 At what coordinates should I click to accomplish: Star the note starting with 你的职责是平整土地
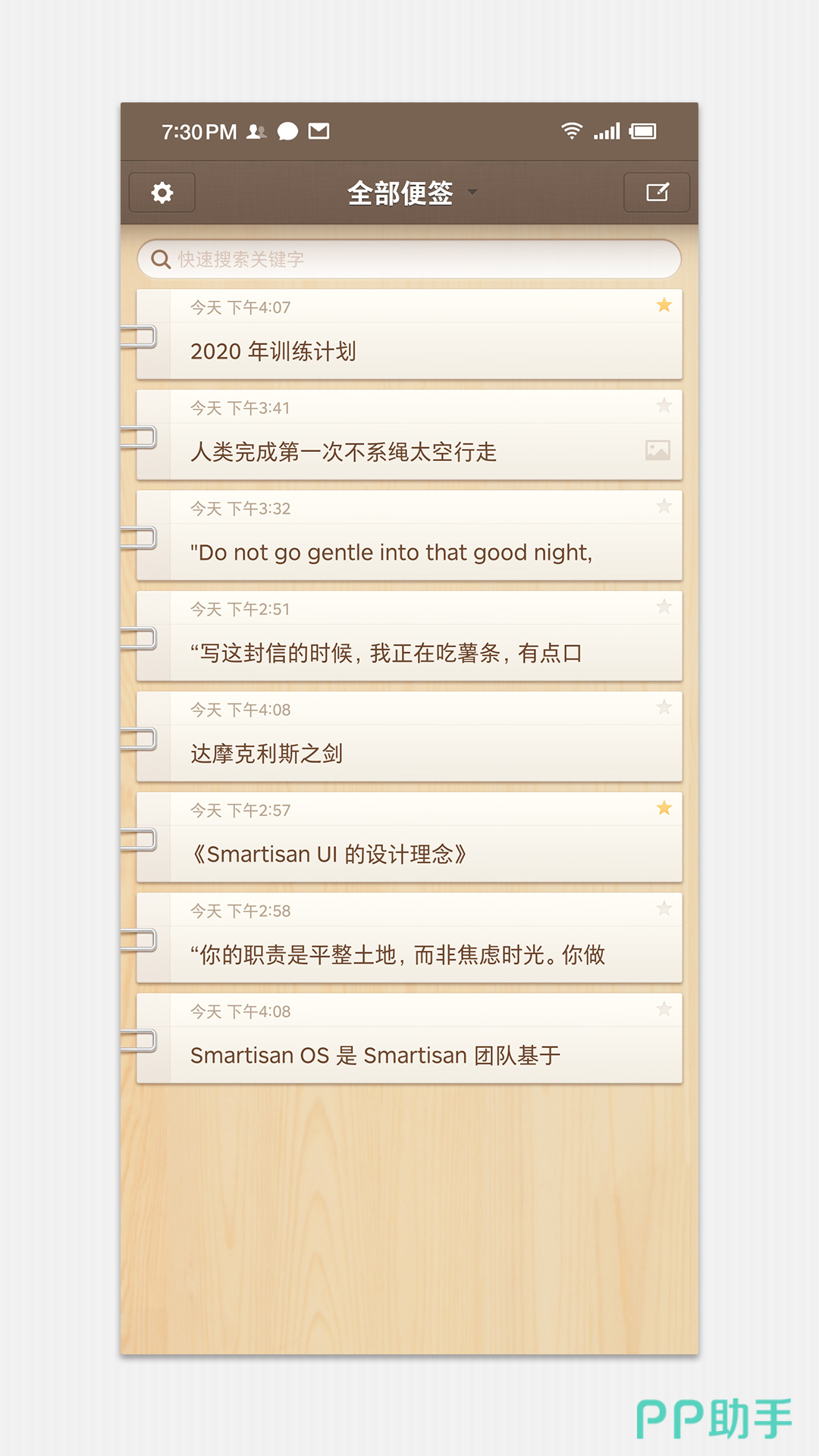pyautogui.click(x=664, y=908)
